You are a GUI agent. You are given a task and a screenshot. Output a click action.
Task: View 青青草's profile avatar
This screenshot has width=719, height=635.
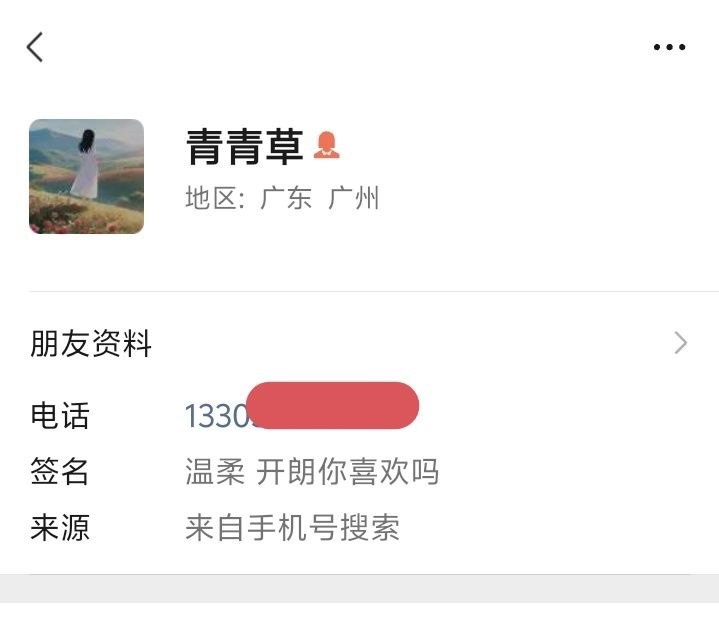(86, 176)
